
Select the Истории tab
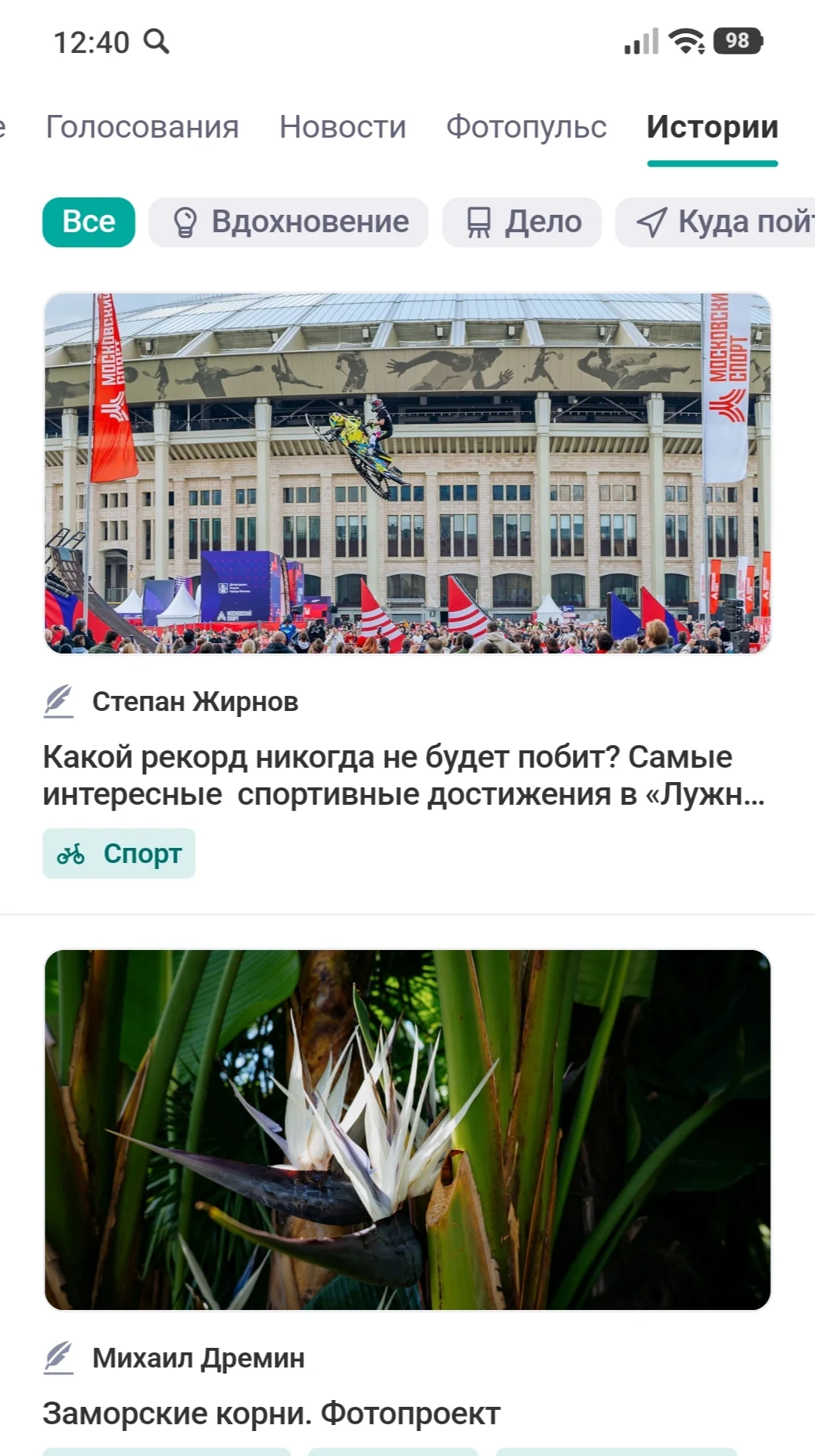click(712, 127)
